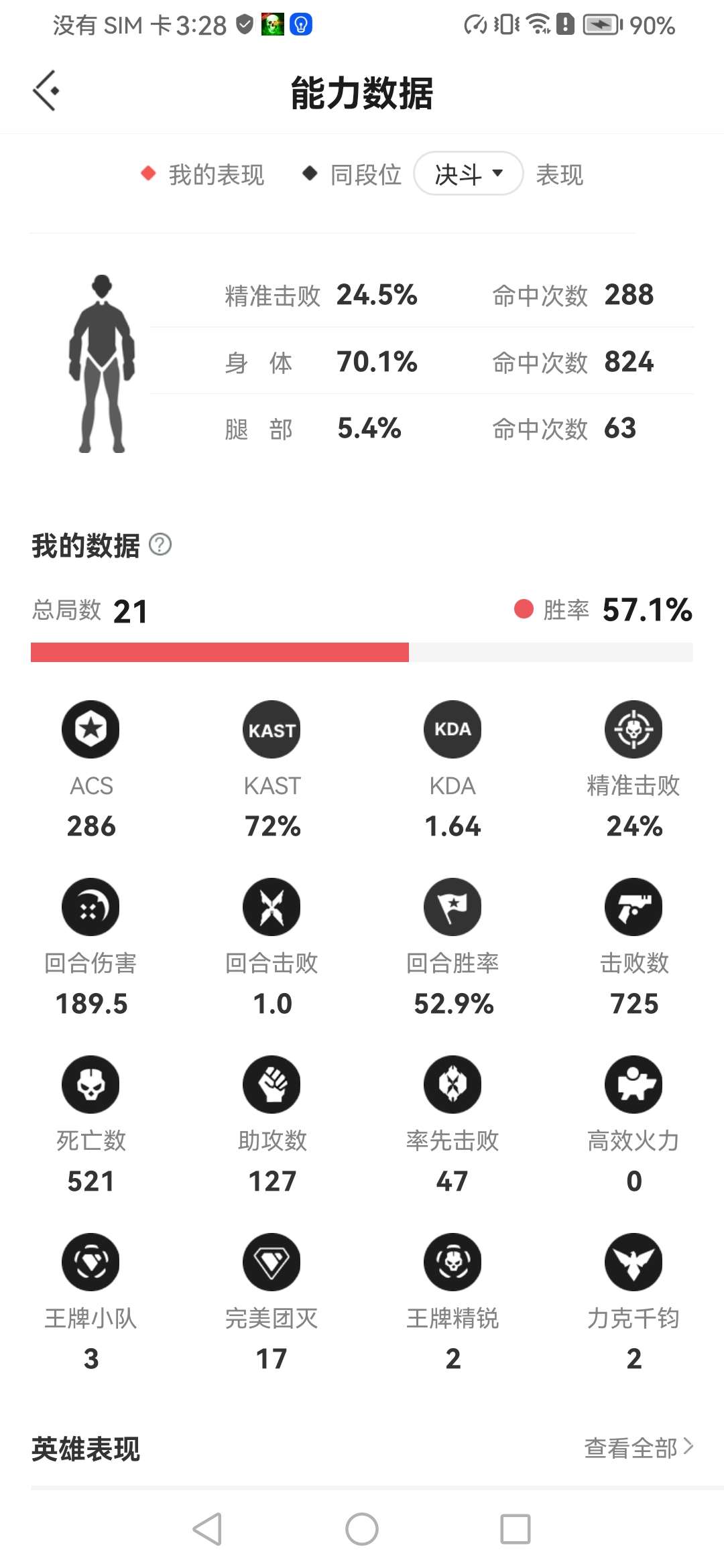Tap the help icon beside 我的数据
The image size is (724, 1568).
(x=160, y=545)
